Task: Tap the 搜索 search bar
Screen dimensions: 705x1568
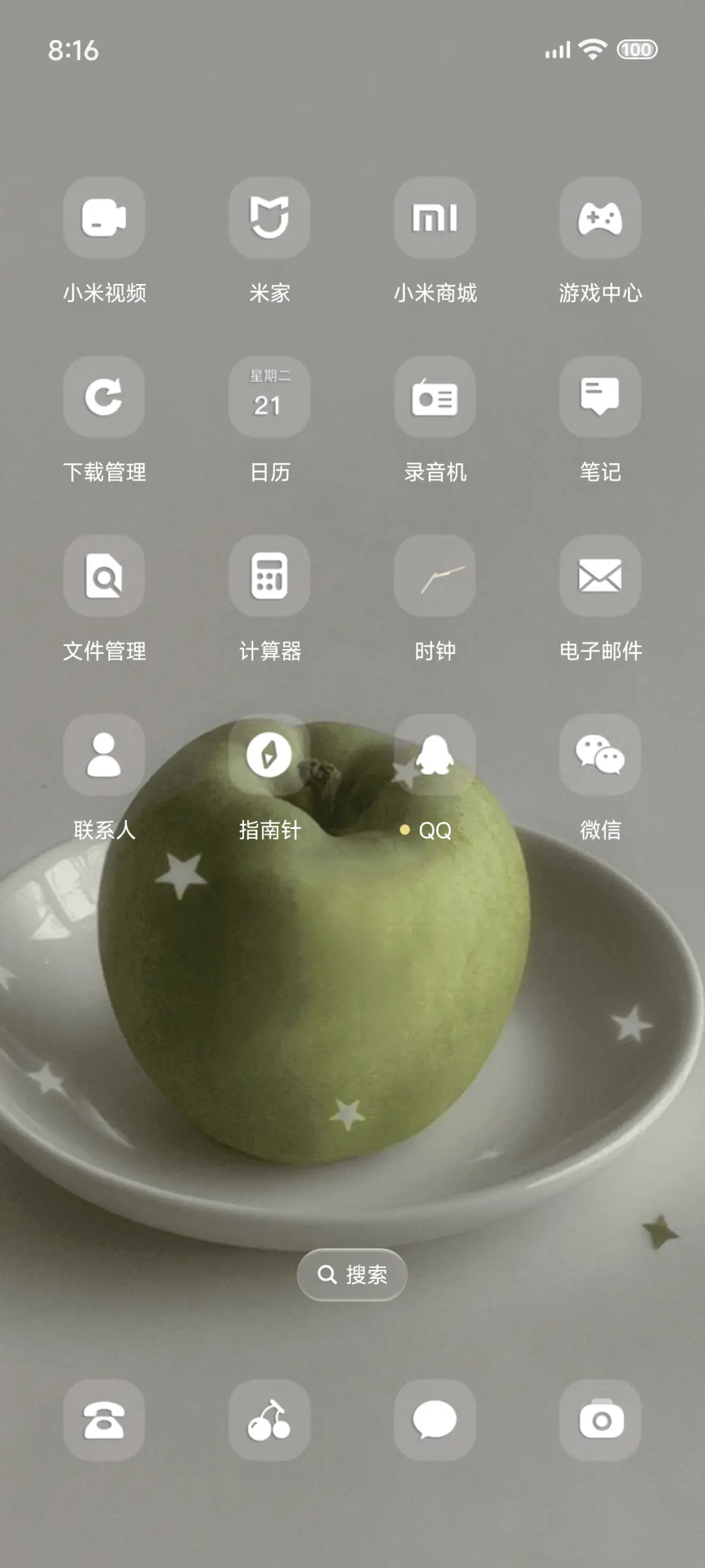Action: pos(352,1275)
